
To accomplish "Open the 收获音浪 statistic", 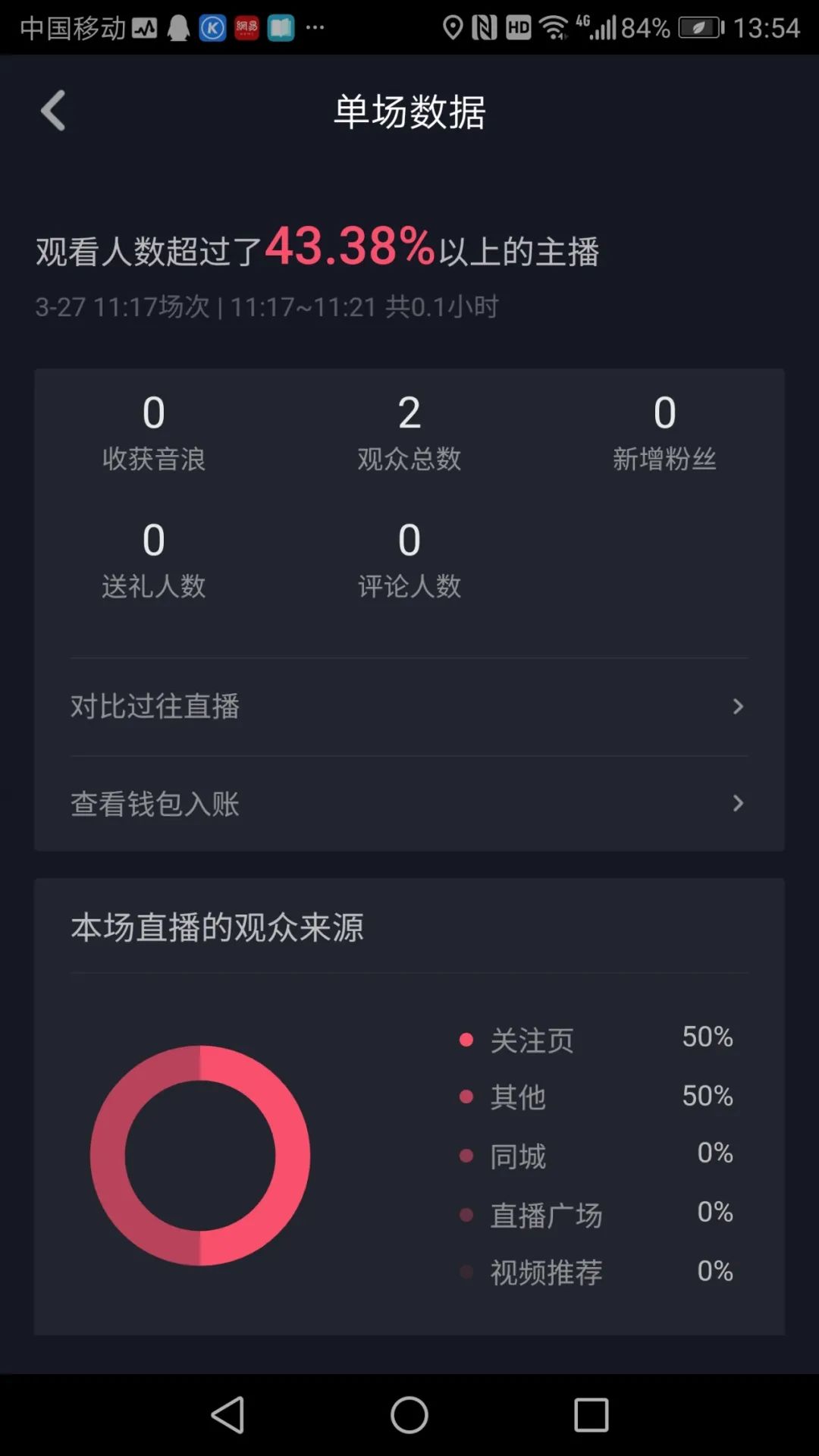I will coord(154,432).
